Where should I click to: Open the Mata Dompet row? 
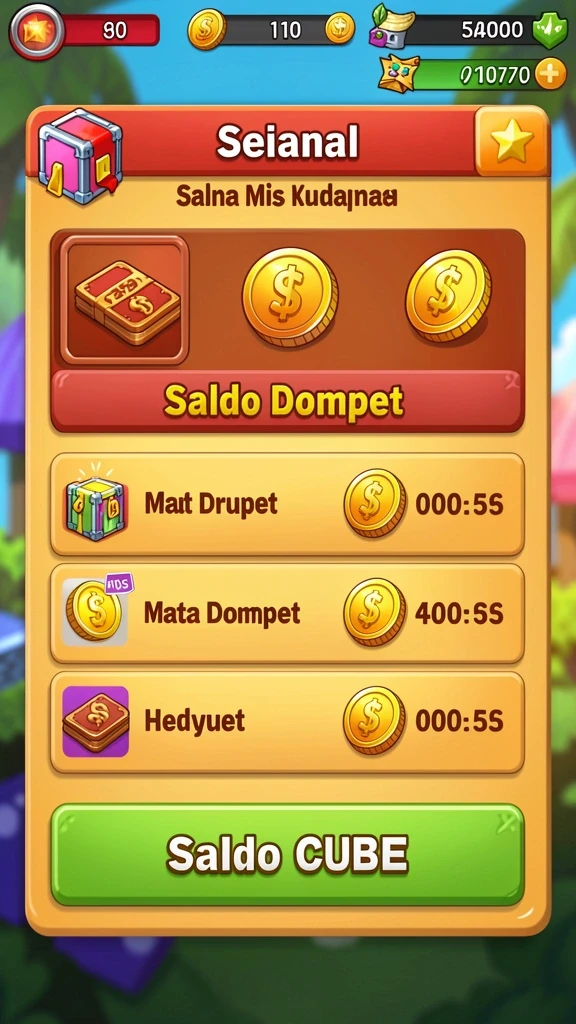(287, 613)
